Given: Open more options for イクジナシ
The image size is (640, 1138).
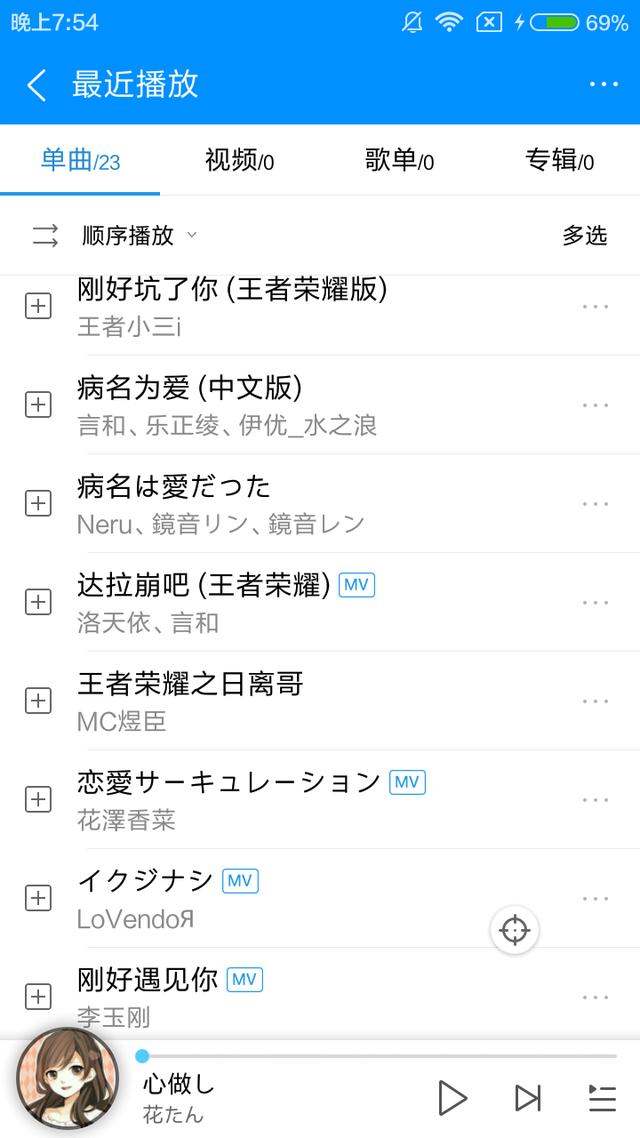Looking at the screenshot, I should (x=595, y=898).
